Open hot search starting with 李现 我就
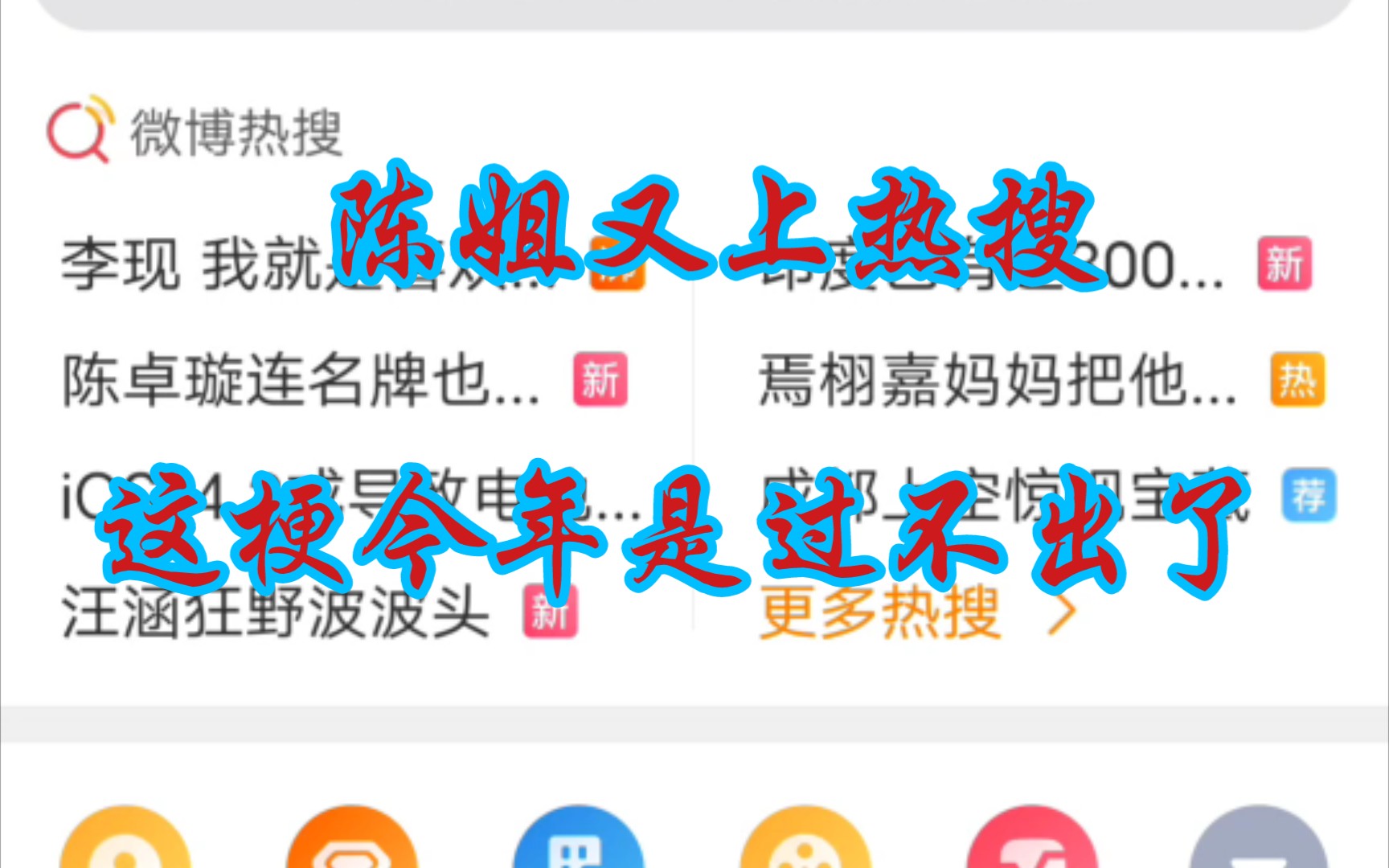This screenshot has height=868, width=1389. pyautogui.click(x=193, y=264)
